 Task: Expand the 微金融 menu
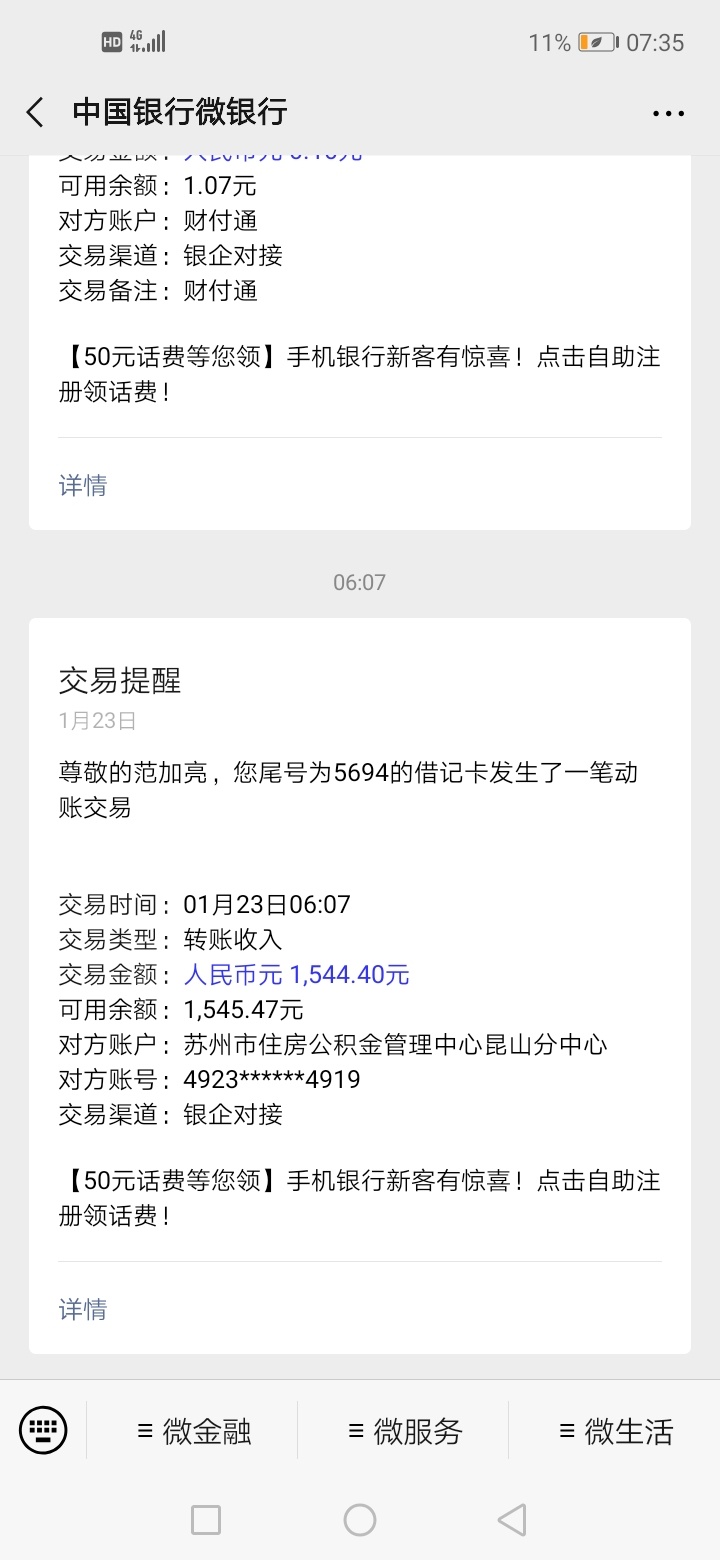click(193, 1431)
